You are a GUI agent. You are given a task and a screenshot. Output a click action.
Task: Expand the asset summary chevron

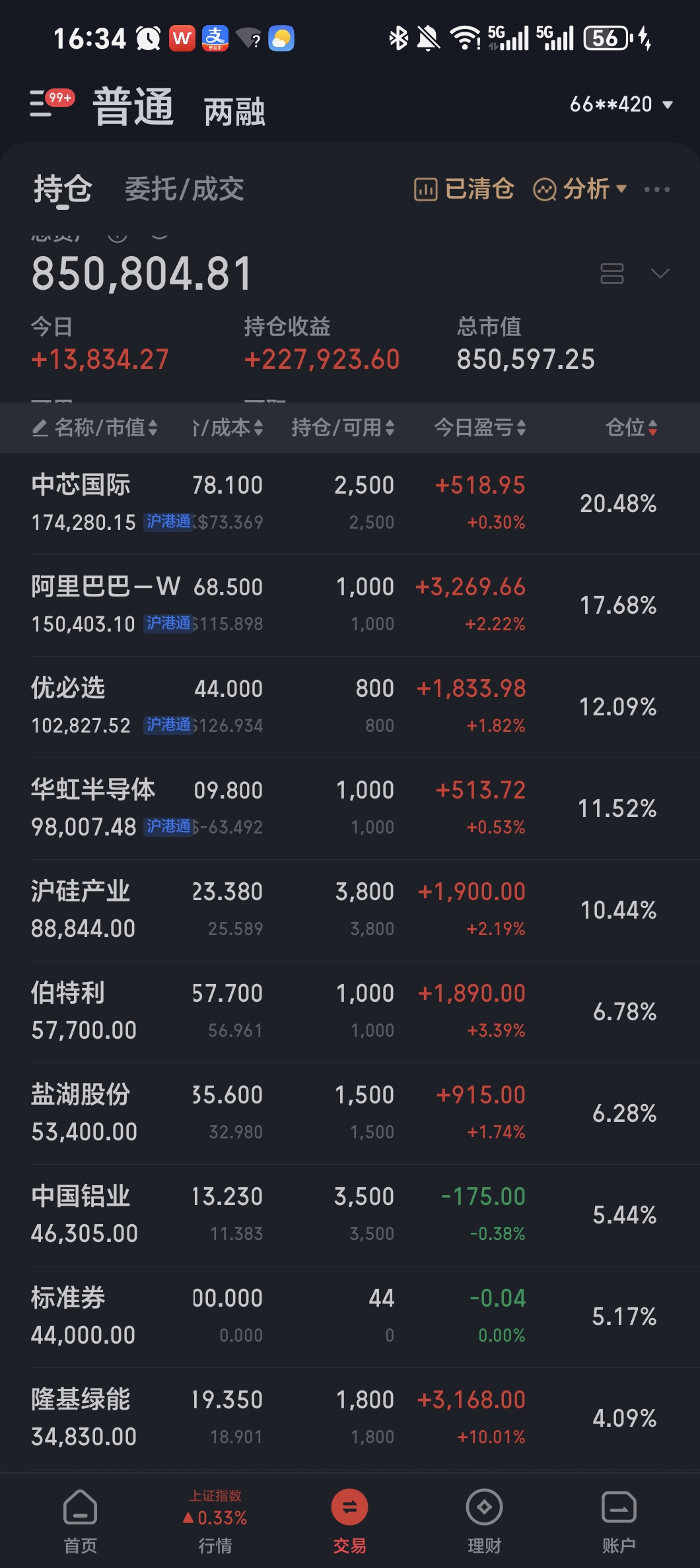click(660, 273)
